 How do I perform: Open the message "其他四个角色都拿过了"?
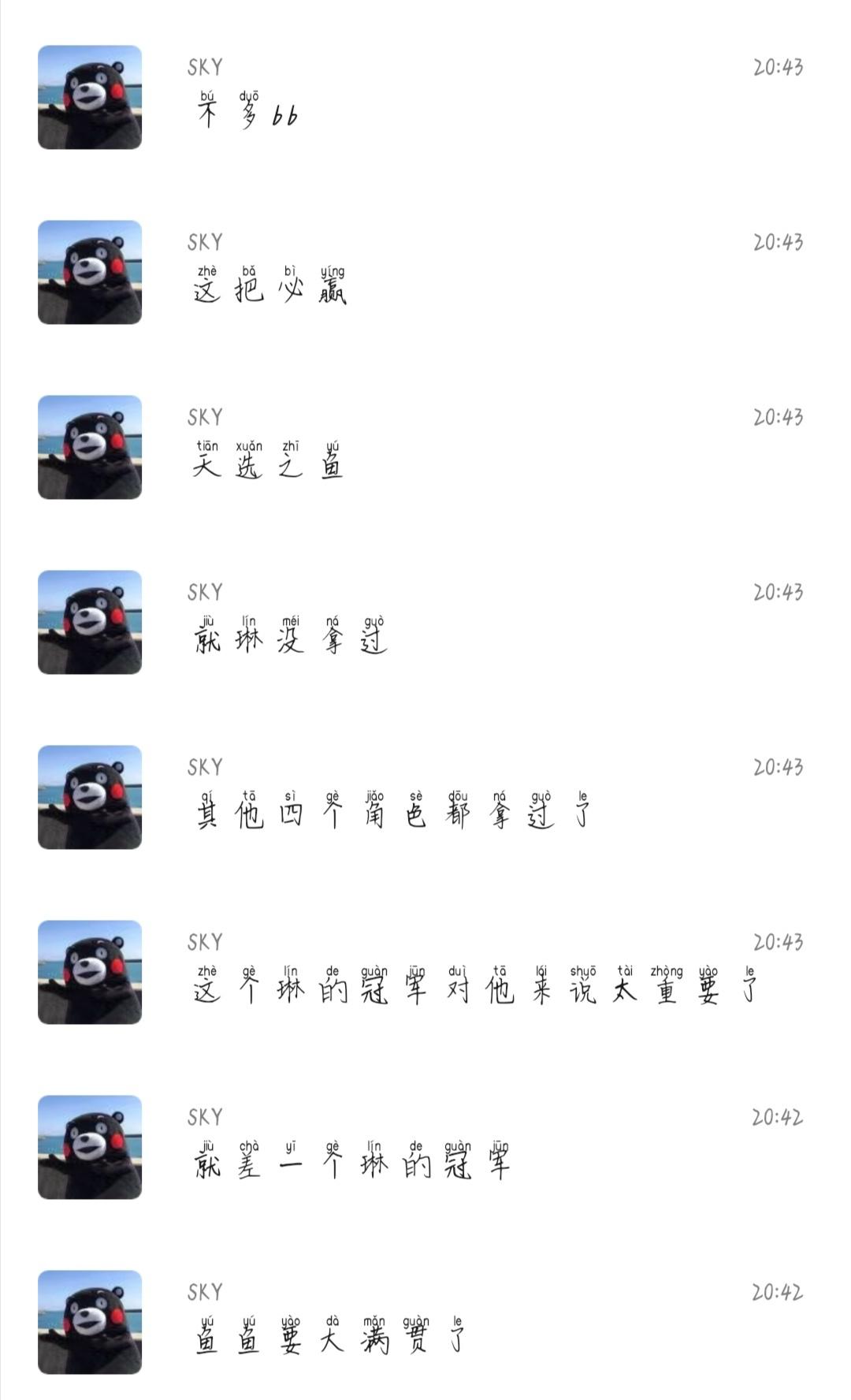(392, 814)
